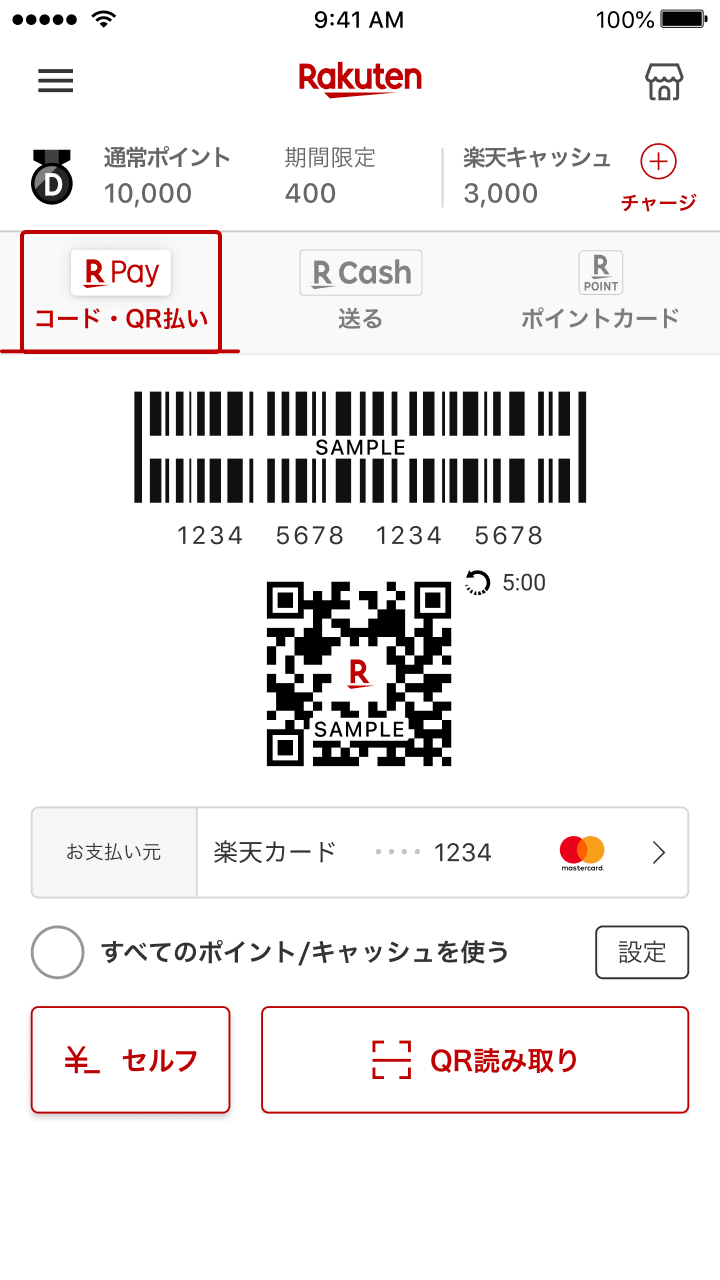The height and width of the screenshot is (1280, 720).
Task: Switch to the コード・QR払い tab
Action: click(121, 292)
